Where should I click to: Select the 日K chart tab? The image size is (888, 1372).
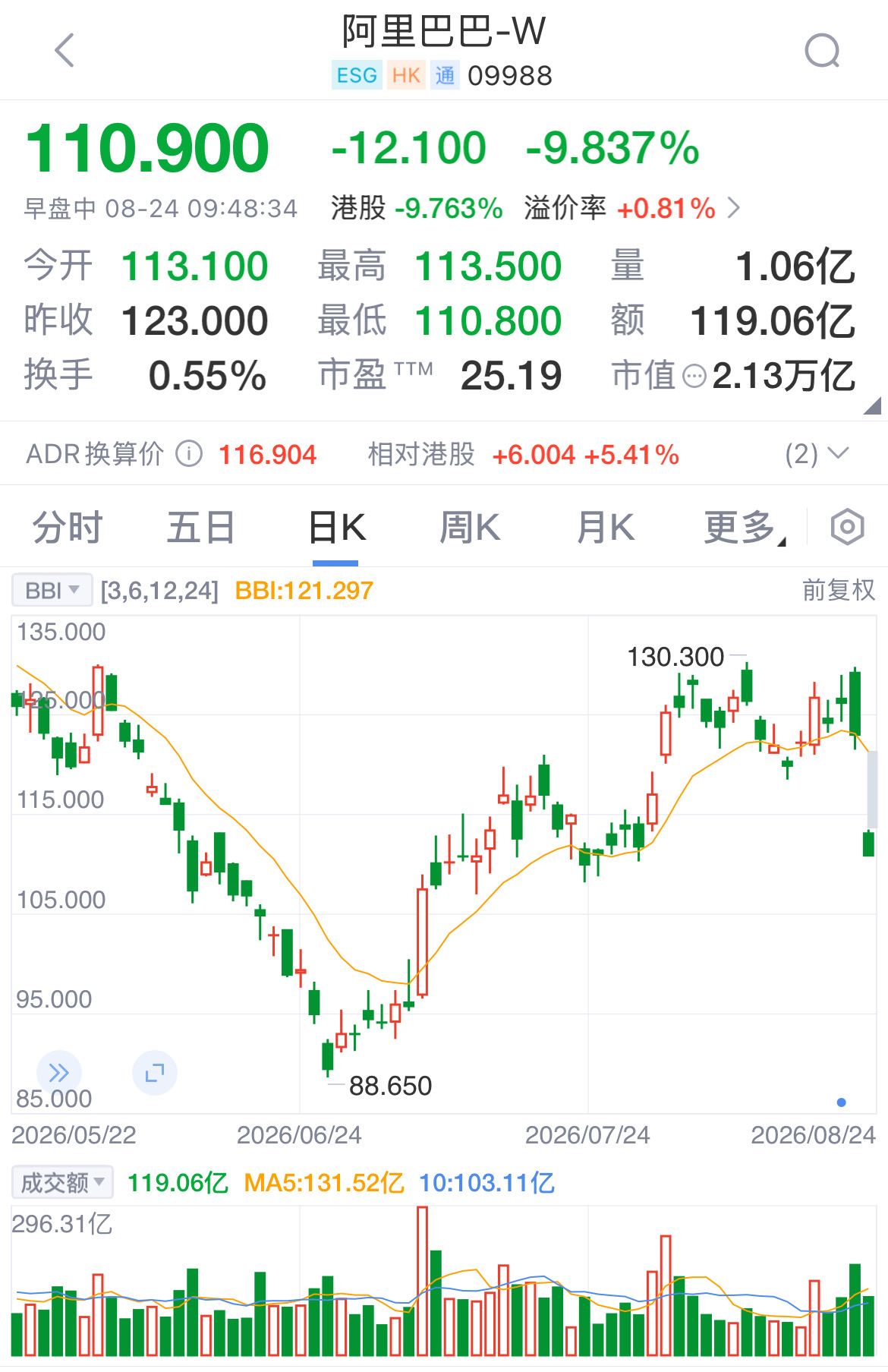pyautogui.click(x=336, y=527)
